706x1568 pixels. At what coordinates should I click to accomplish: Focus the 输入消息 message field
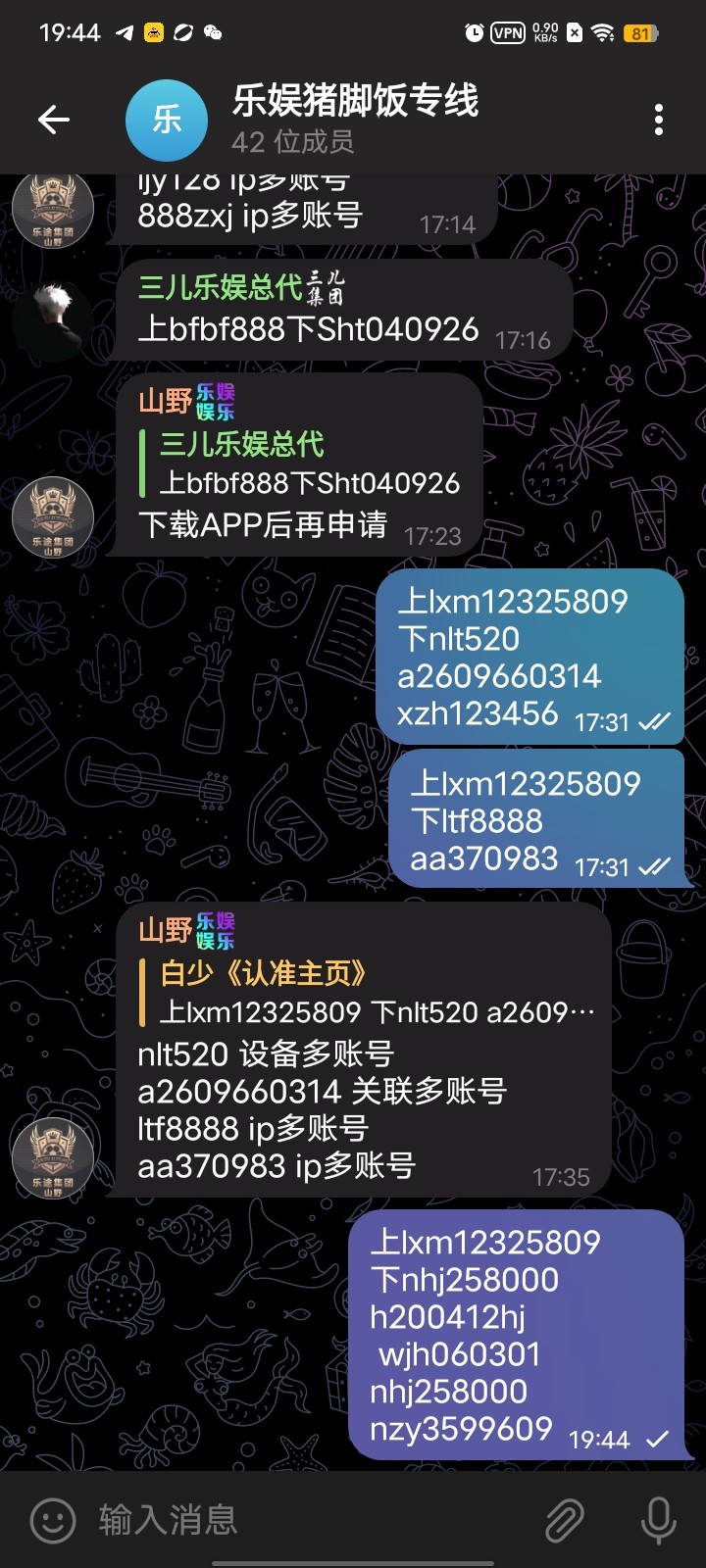294,1520
